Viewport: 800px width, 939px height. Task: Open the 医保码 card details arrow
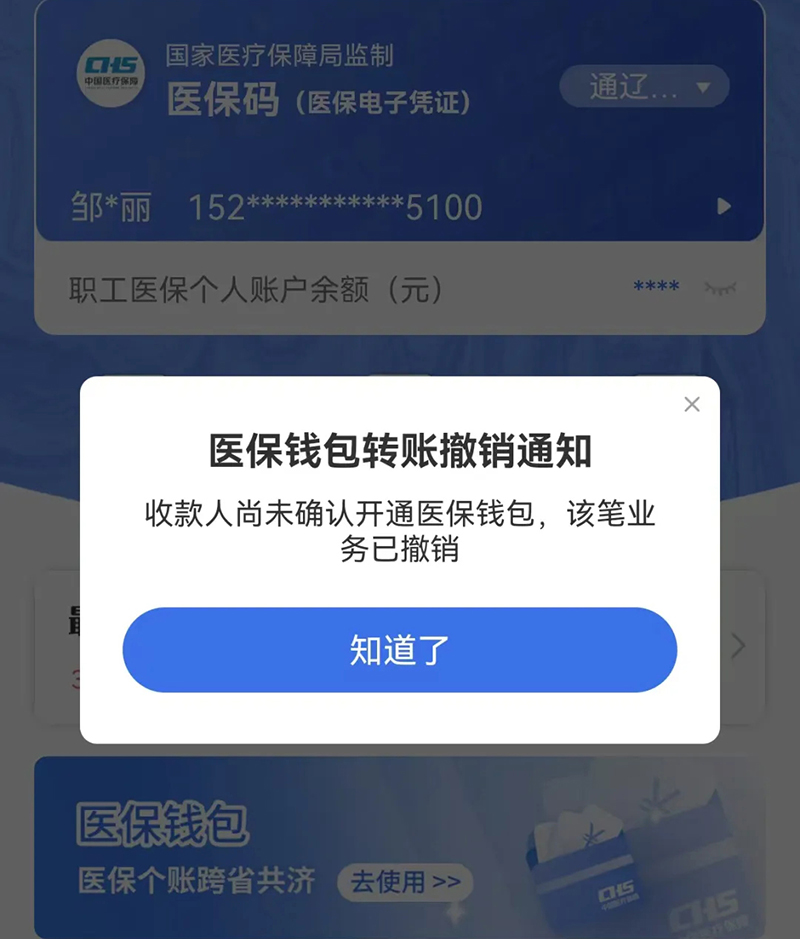click(725, 207)
